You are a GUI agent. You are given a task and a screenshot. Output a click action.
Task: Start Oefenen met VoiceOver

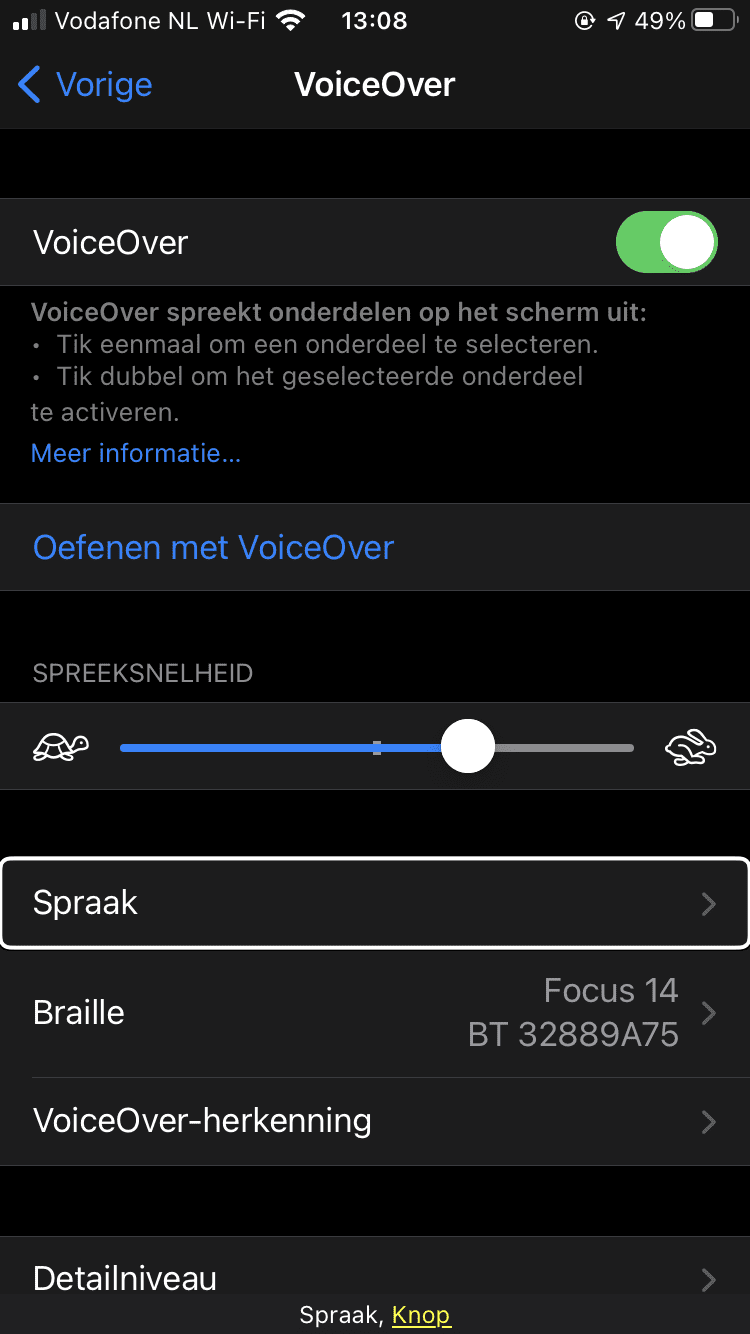pyautogui.click(x=214, y=548)
